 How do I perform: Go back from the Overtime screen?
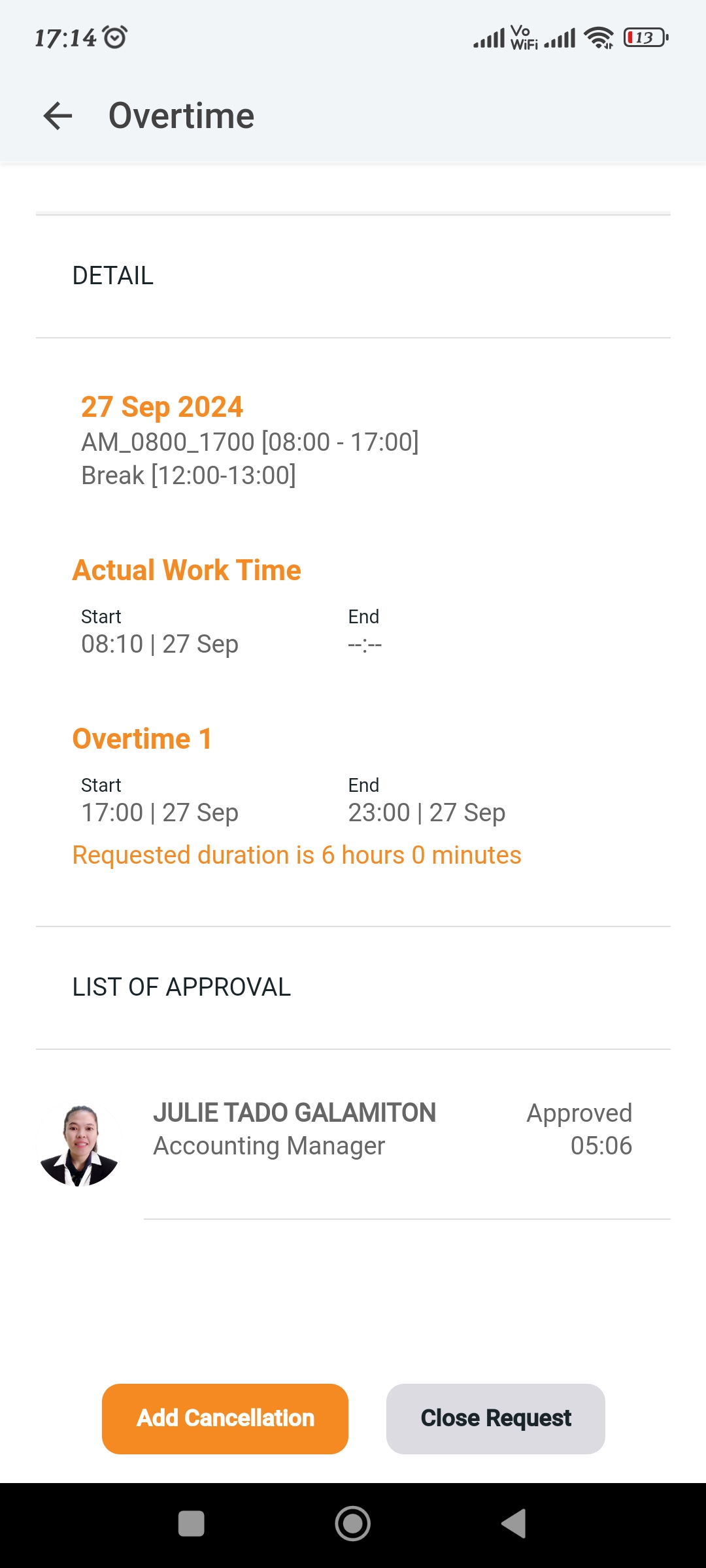(x=58, y=116)
